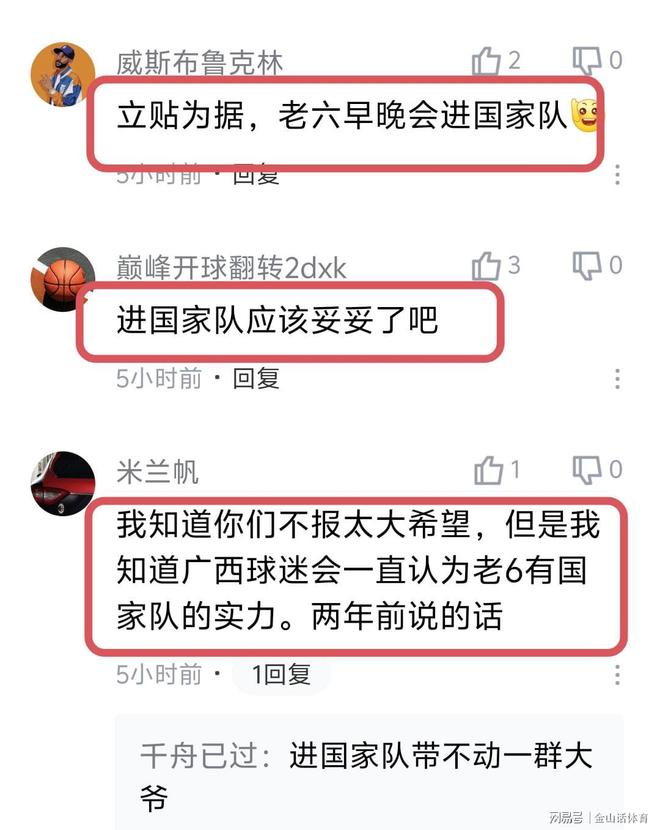Dislike the comment by 威斯布鲁克林

[586, 61]
